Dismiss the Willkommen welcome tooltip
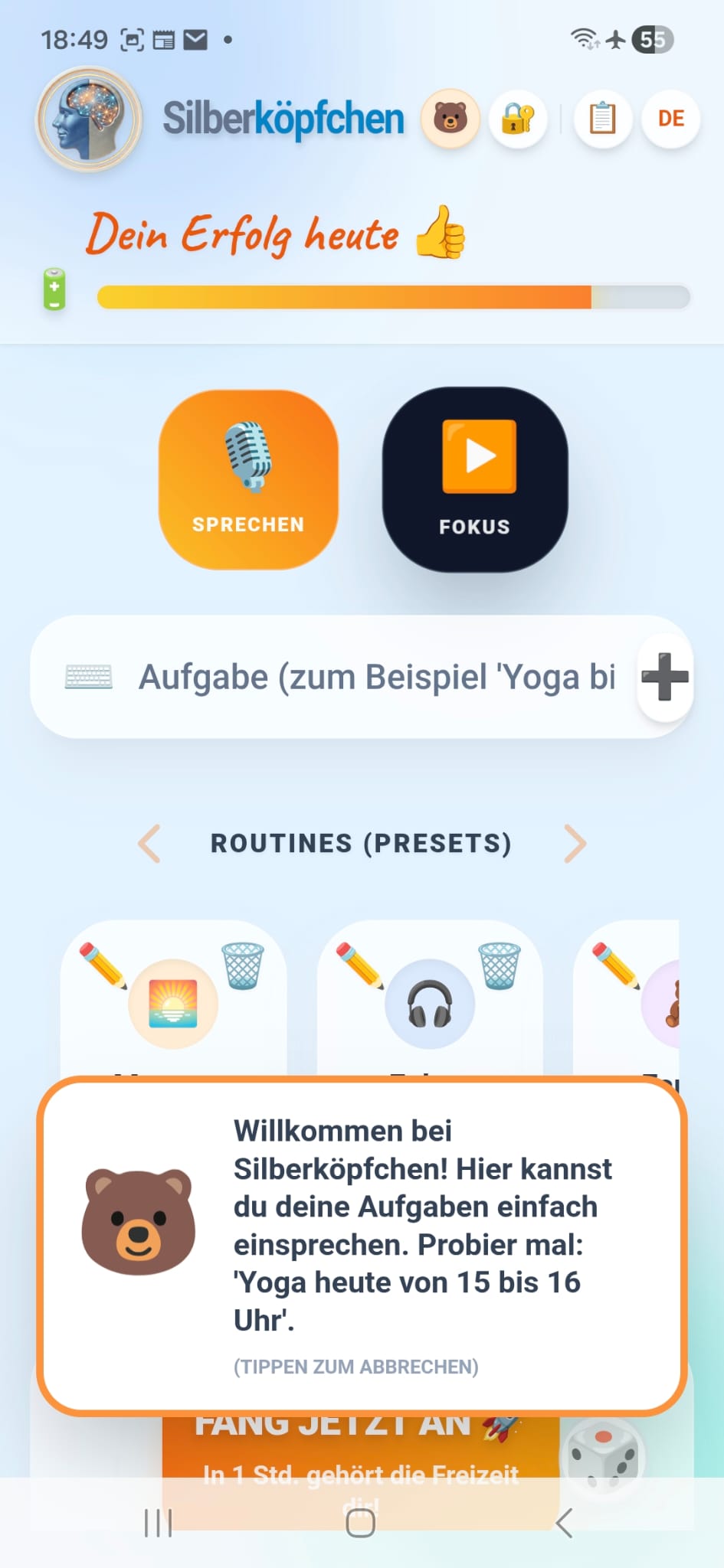This screenshot has width=724, height=1568. click(362, 1246)
